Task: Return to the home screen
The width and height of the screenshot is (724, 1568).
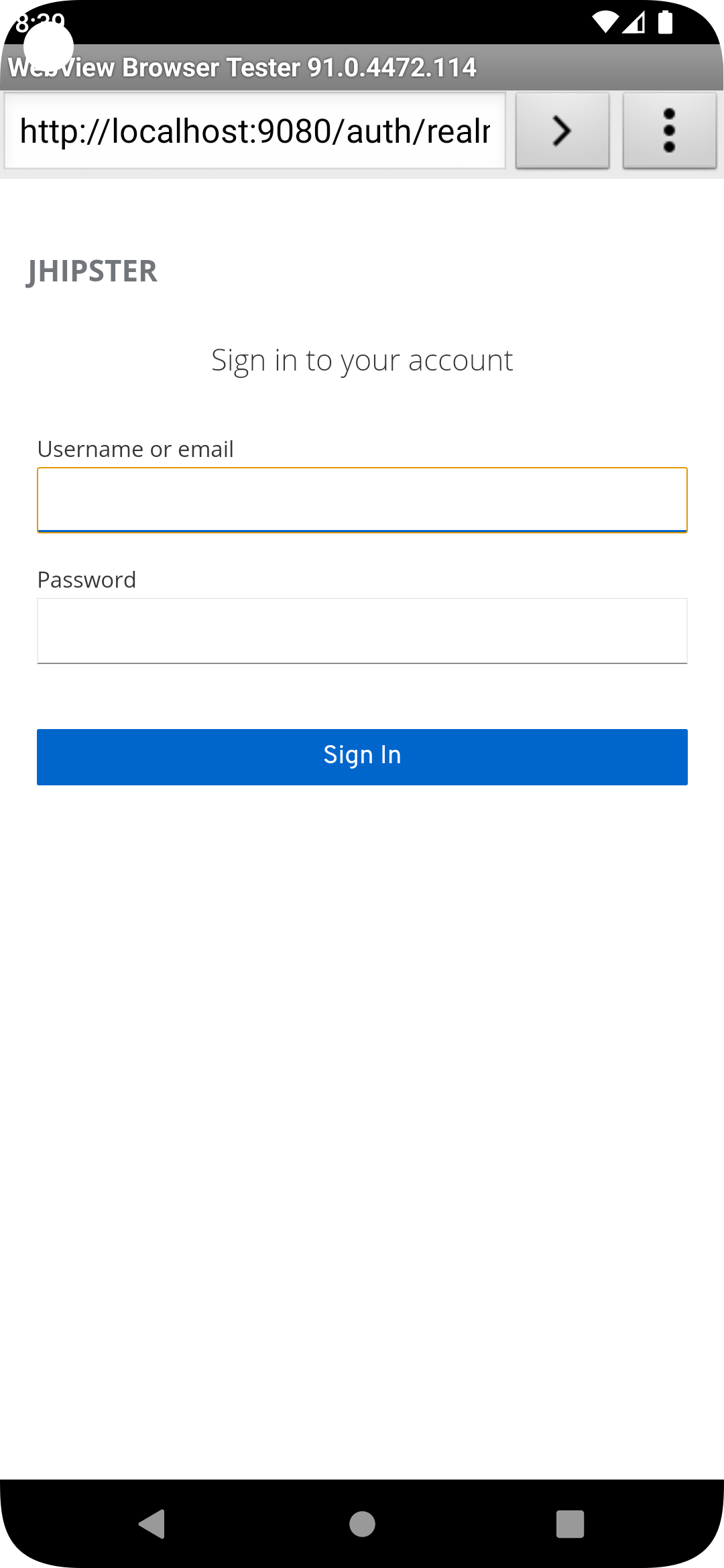Action: 362,1524
